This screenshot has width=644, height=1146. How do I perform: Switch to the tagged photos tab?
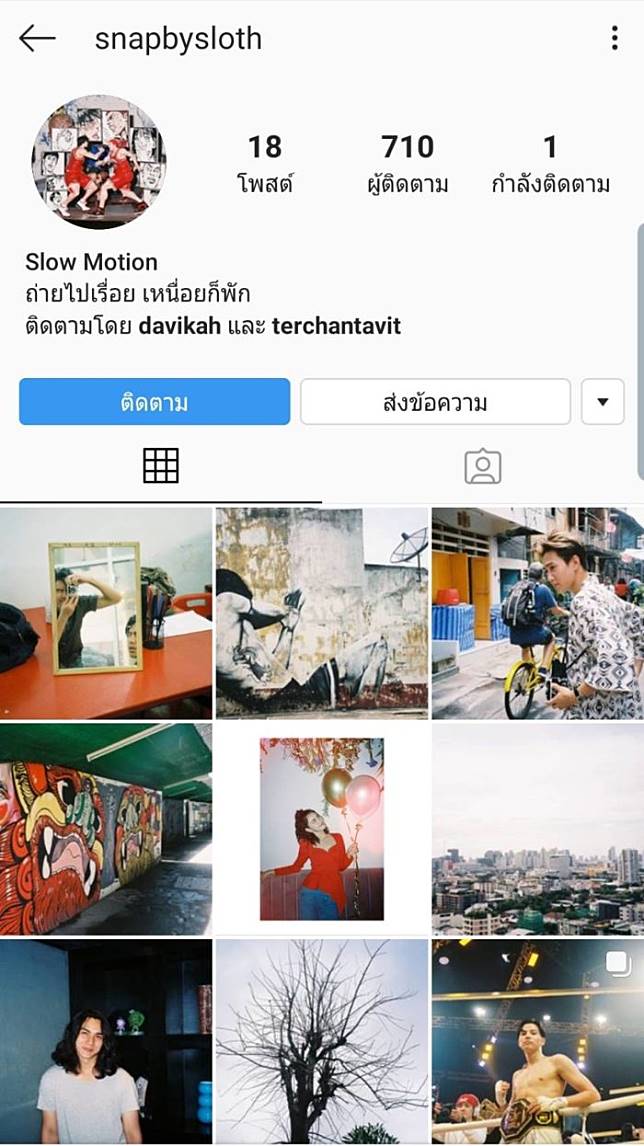[483, 466]
